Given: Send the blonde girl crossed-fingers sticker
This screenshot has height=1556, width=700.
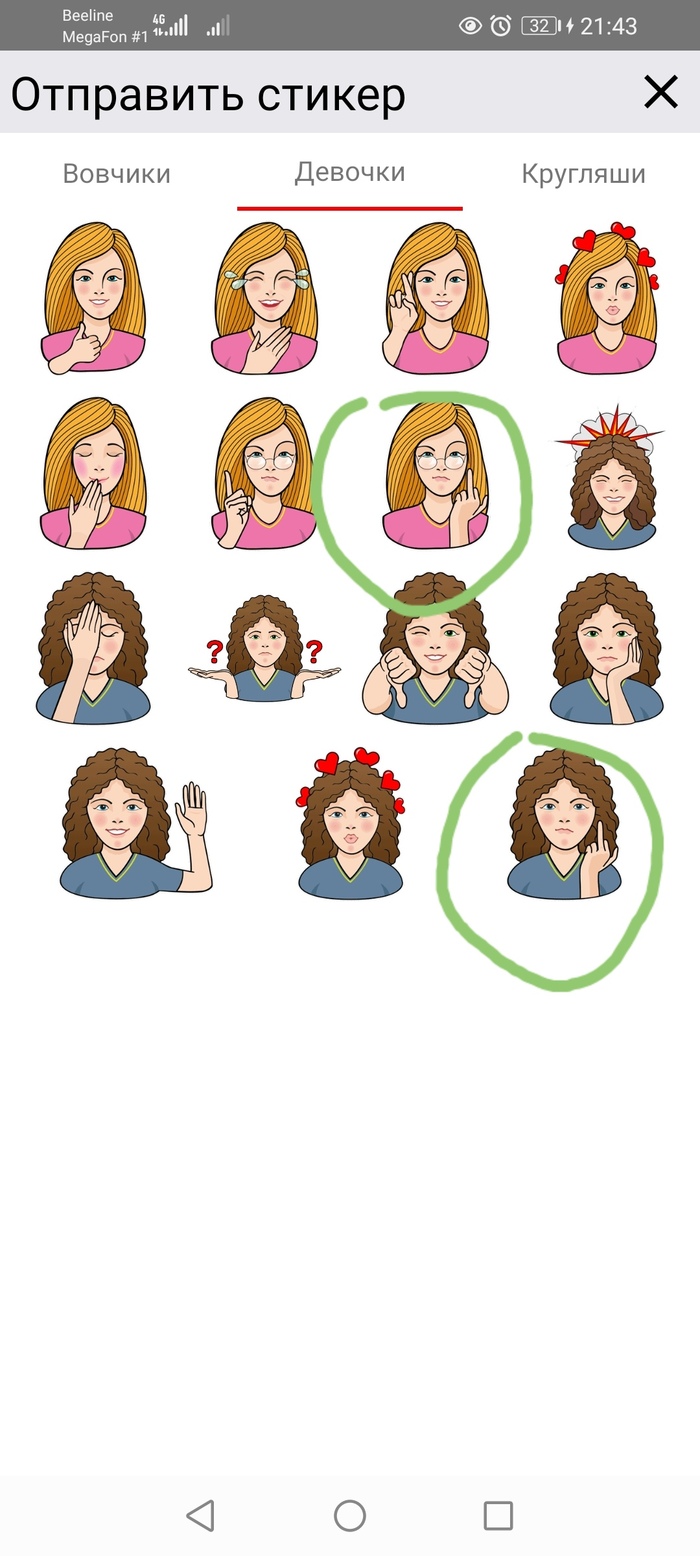Looking at the screenshot, I should pyautogui.click(x=436, y=299).
